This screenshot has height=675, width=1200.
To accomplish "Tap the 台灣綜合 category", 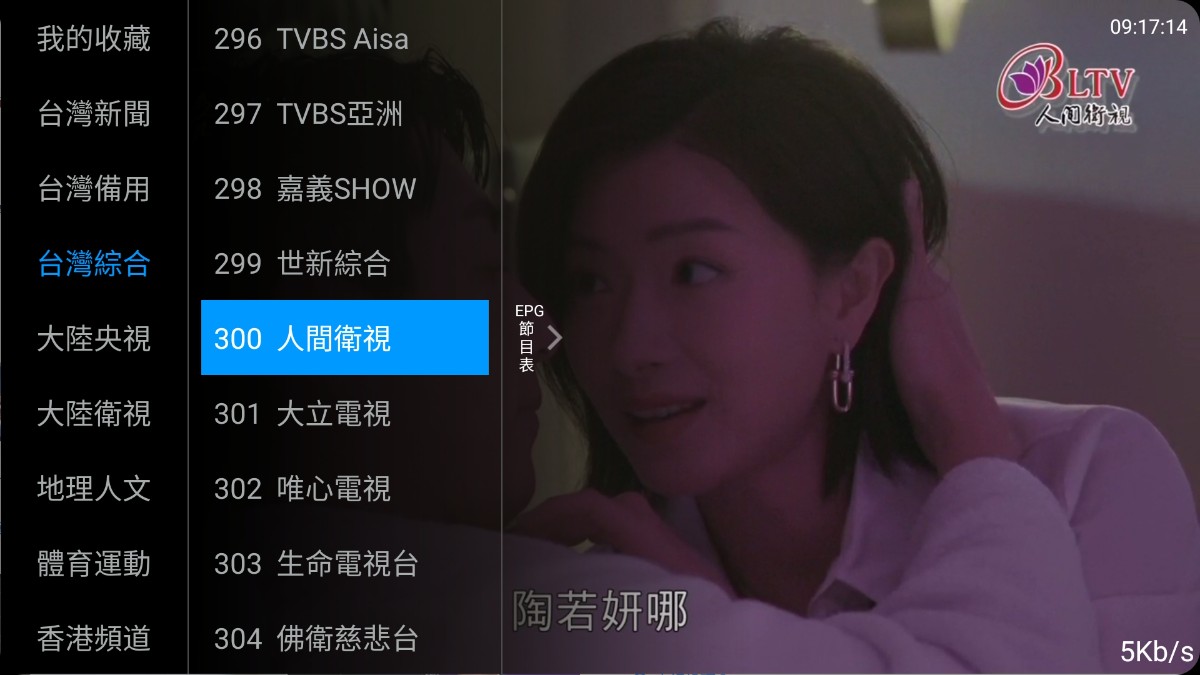I will [x=94, y=264].
